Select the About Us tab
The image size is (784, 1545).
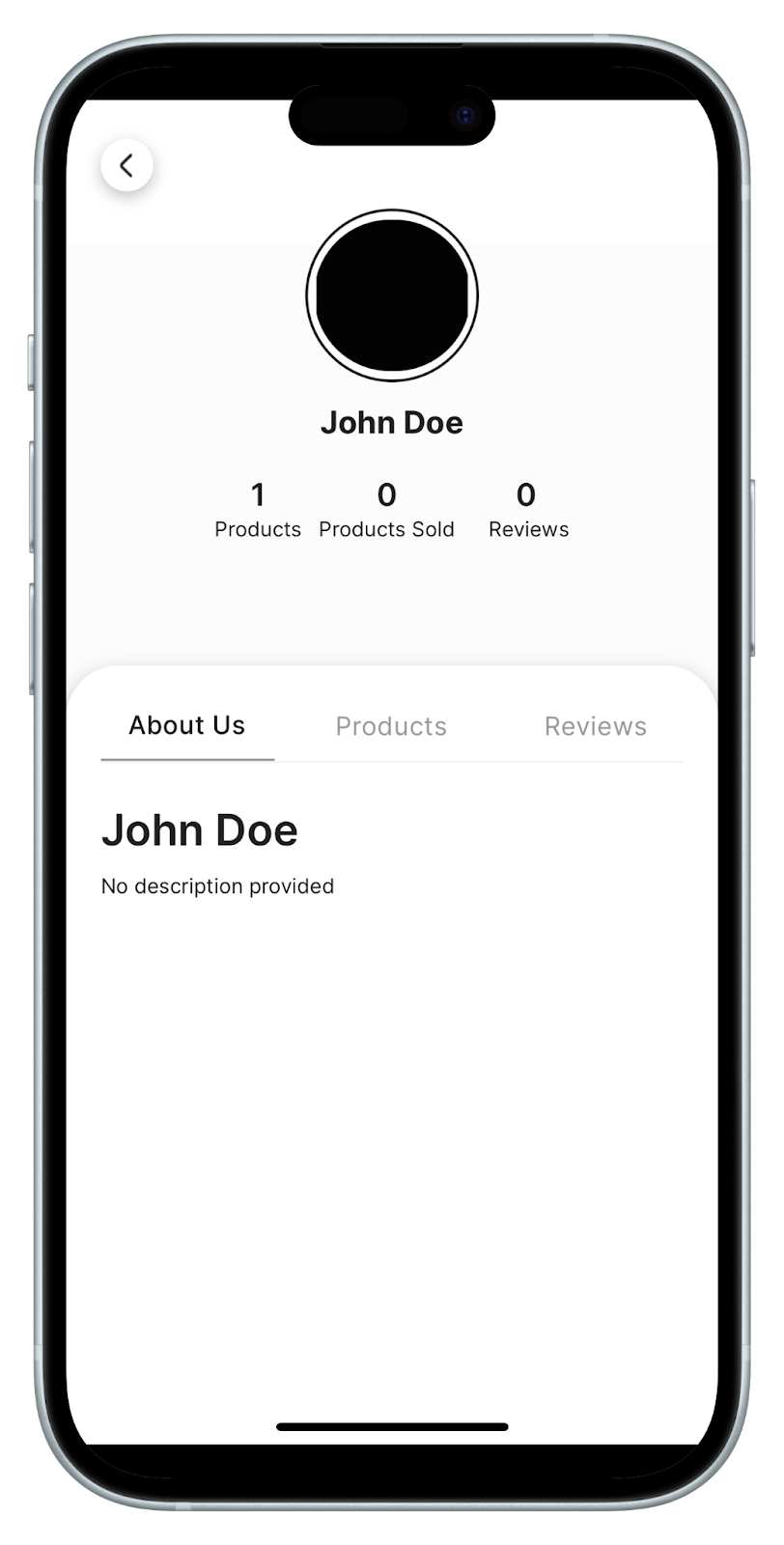[x=187, y=725]
